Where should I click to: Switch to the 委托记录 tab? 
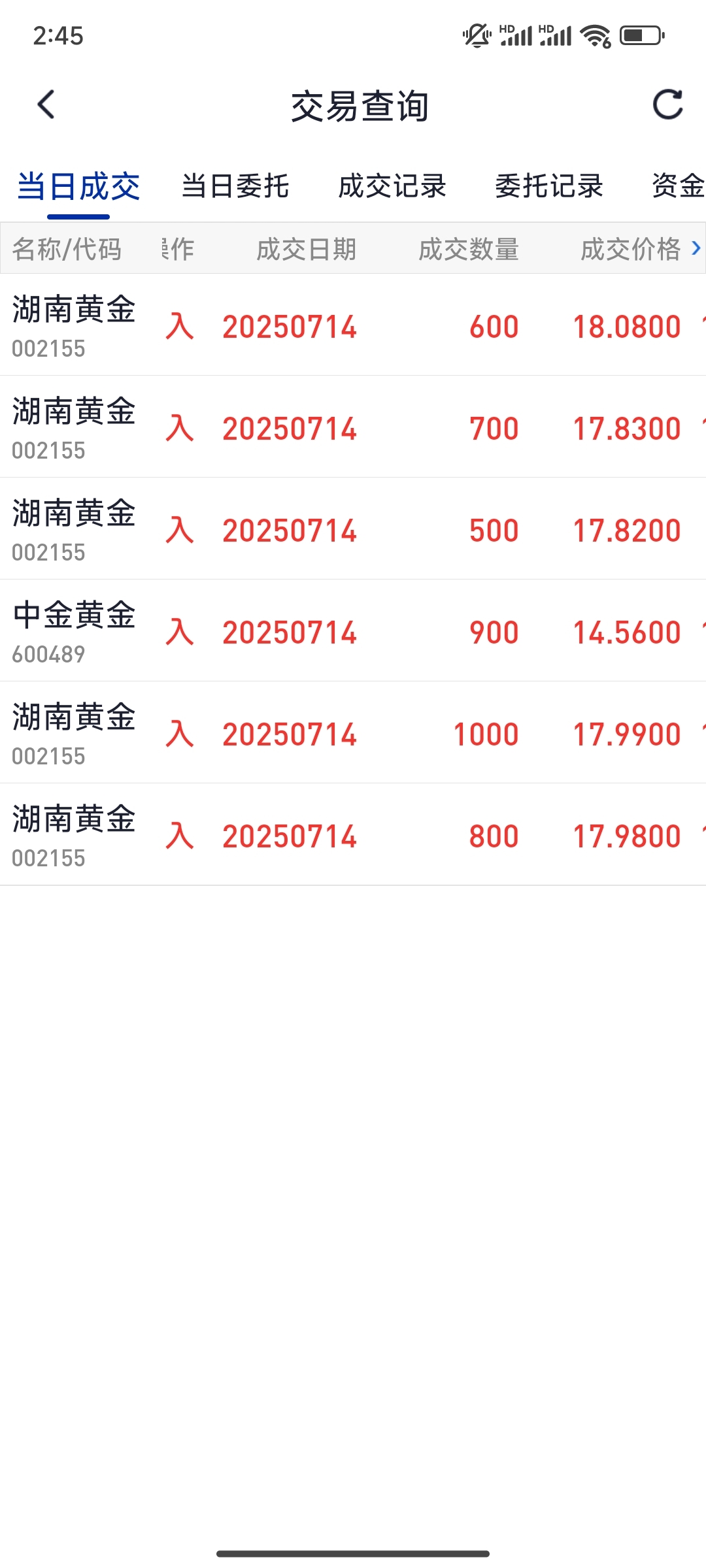point(549,187)
